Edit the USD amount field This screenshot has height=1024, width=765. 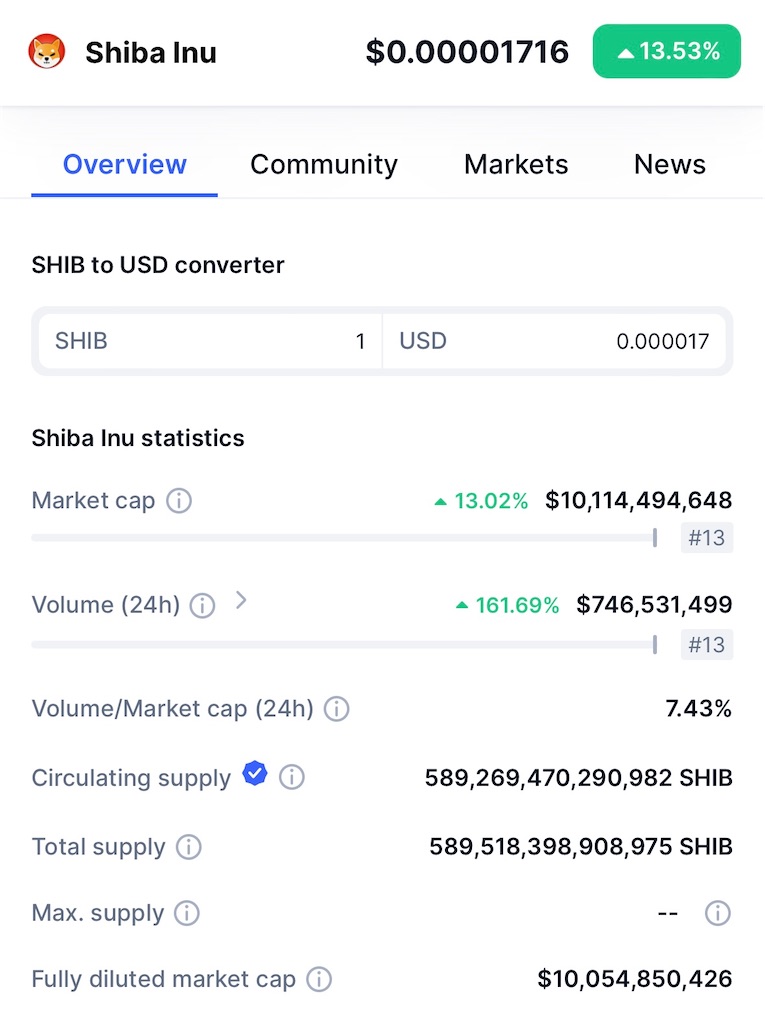point(555,341)
